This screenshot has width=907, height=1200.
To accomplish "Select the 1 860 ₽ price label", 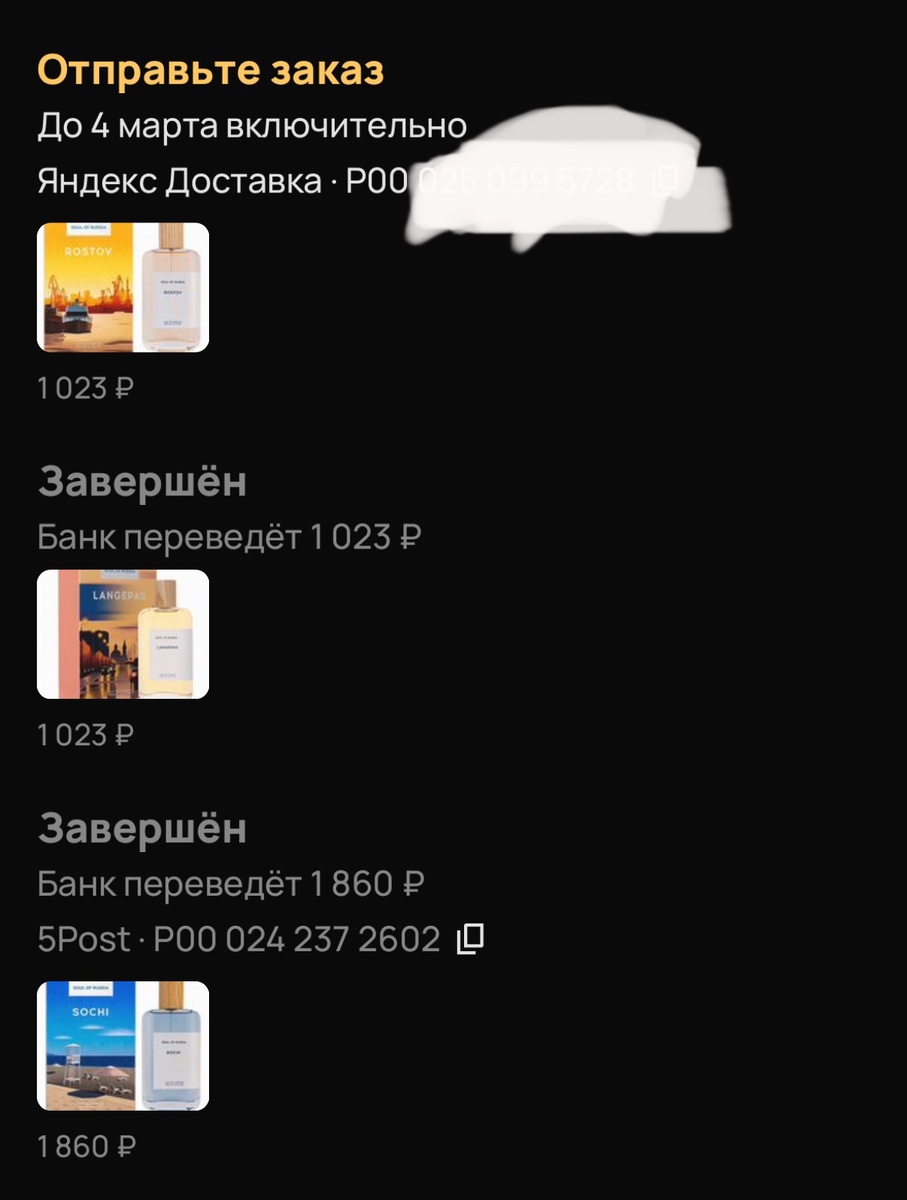I will [85, 1146].
